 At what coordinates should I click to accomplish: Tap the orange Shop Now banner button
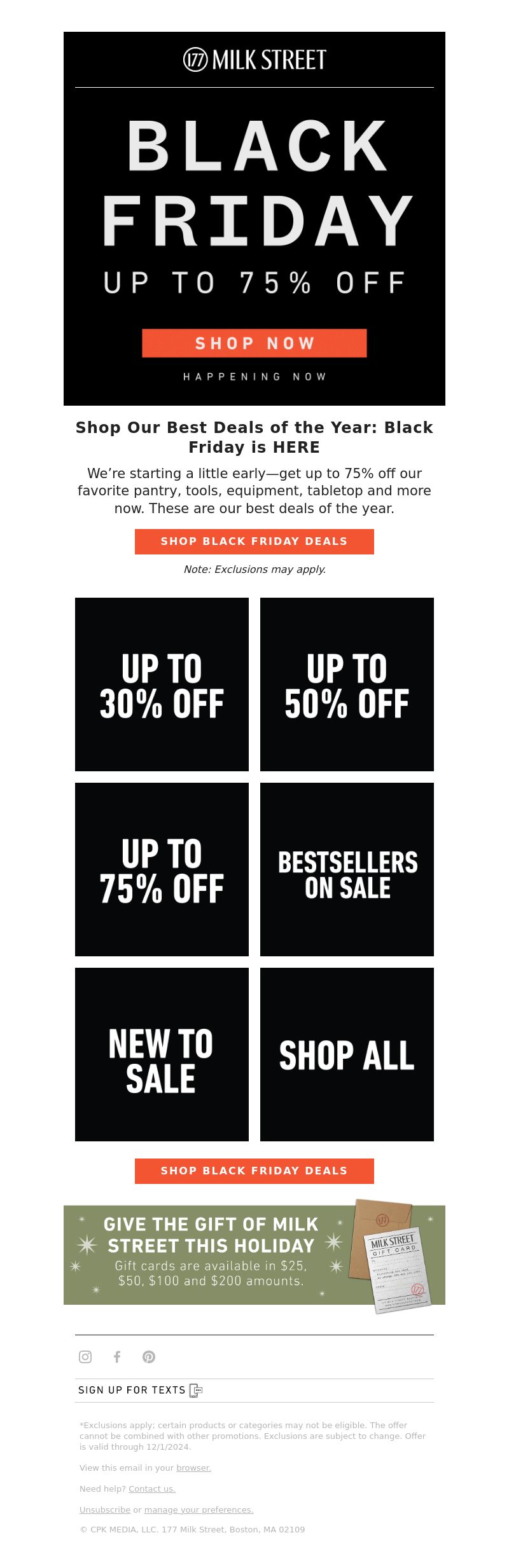[x=254, y=343]
